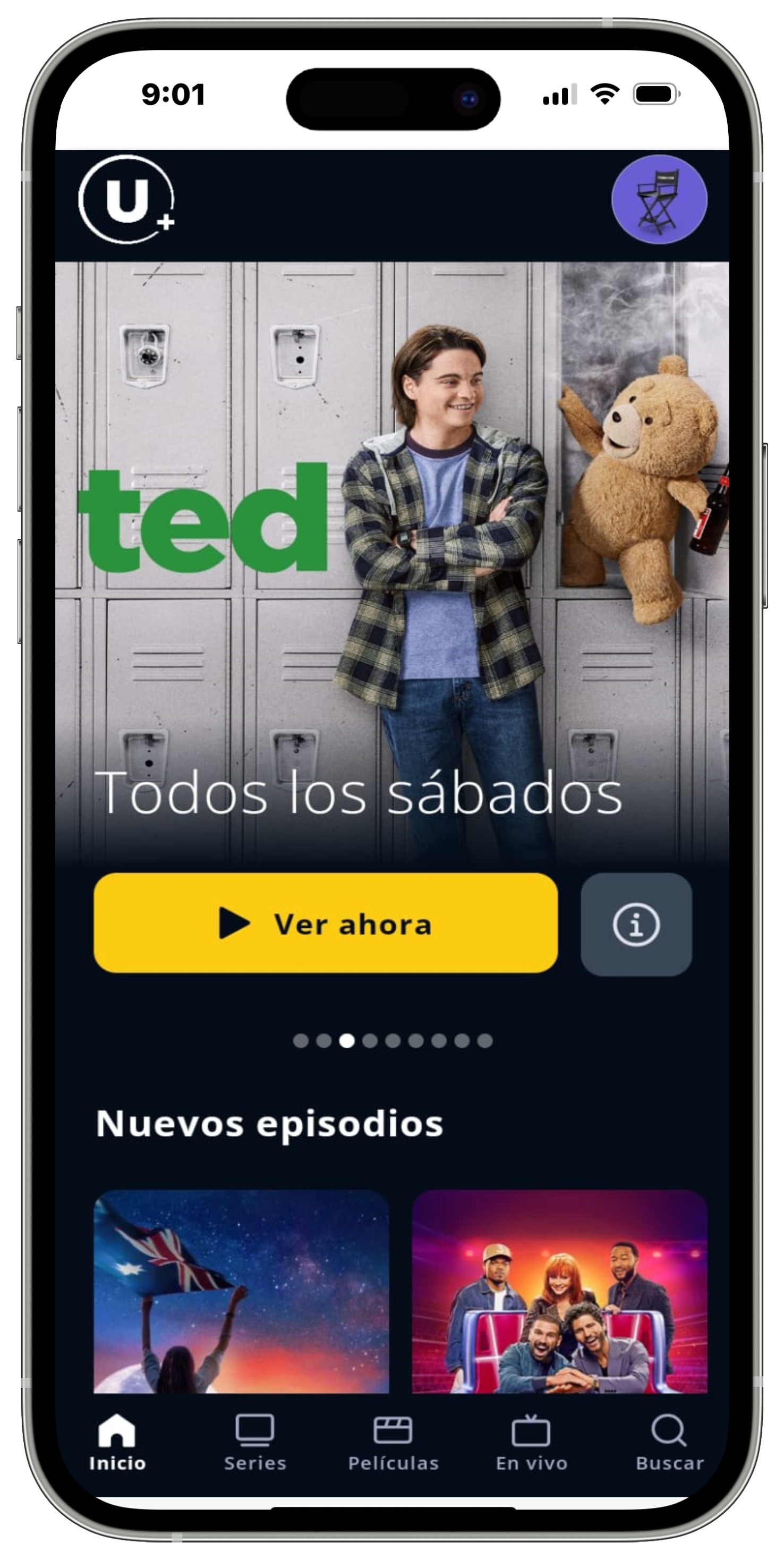The height and width of the screenshot is (1560, 784).
Task: Open the profile avatar with director's chair
Action: (x=659, y=199)
